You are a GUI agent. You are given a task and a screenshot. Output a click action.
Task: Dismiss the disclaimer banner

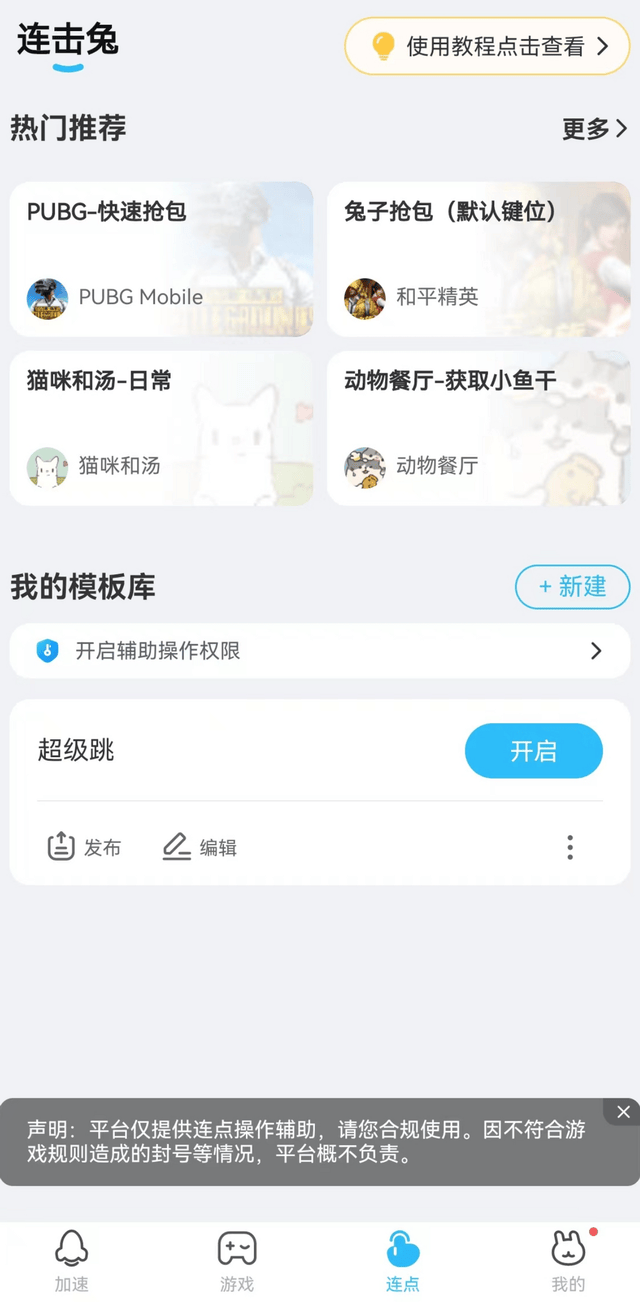point(623,1112)
